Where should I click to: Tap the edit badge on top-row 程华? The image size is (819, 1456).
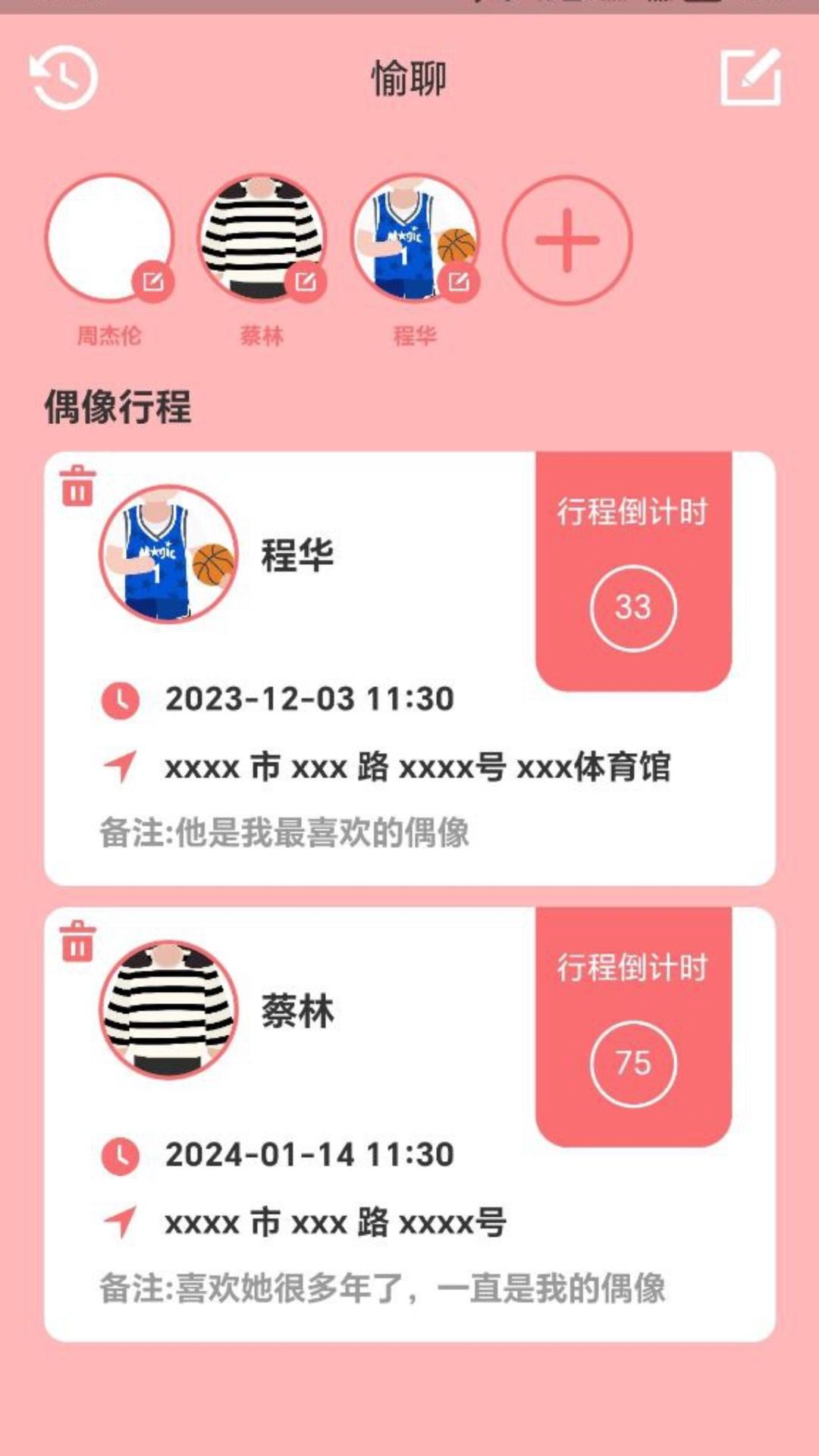tap(459, 282)
